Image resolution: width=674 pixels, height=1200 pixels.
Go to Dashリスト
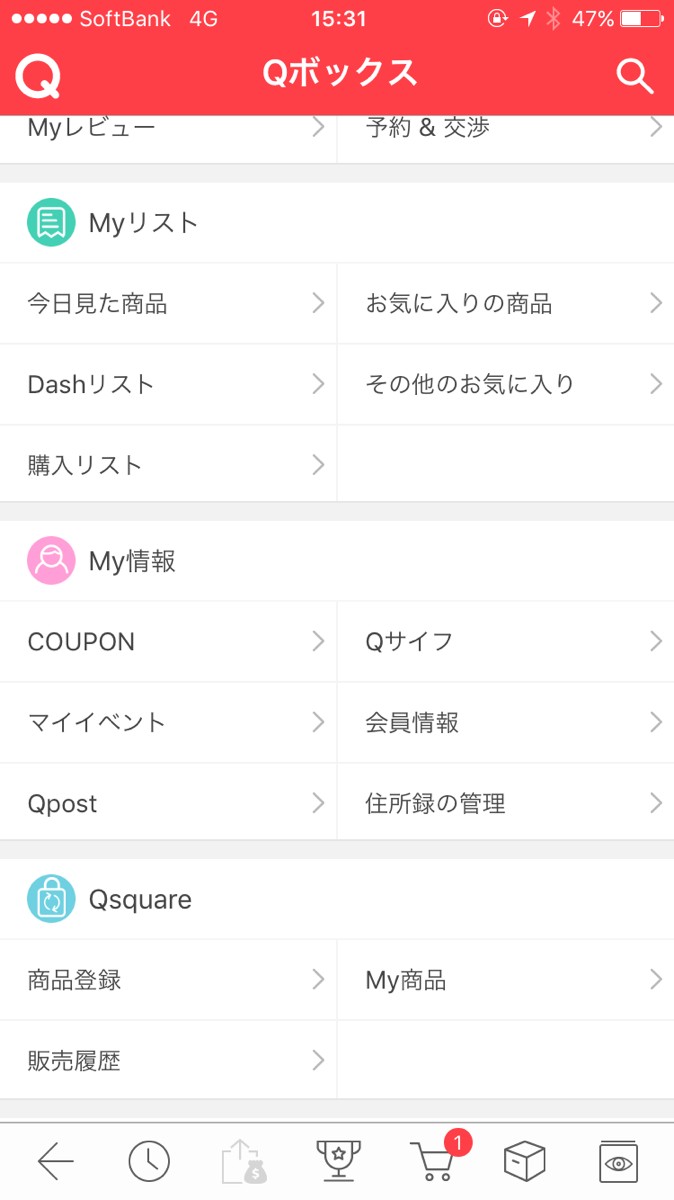click(168, 384)
